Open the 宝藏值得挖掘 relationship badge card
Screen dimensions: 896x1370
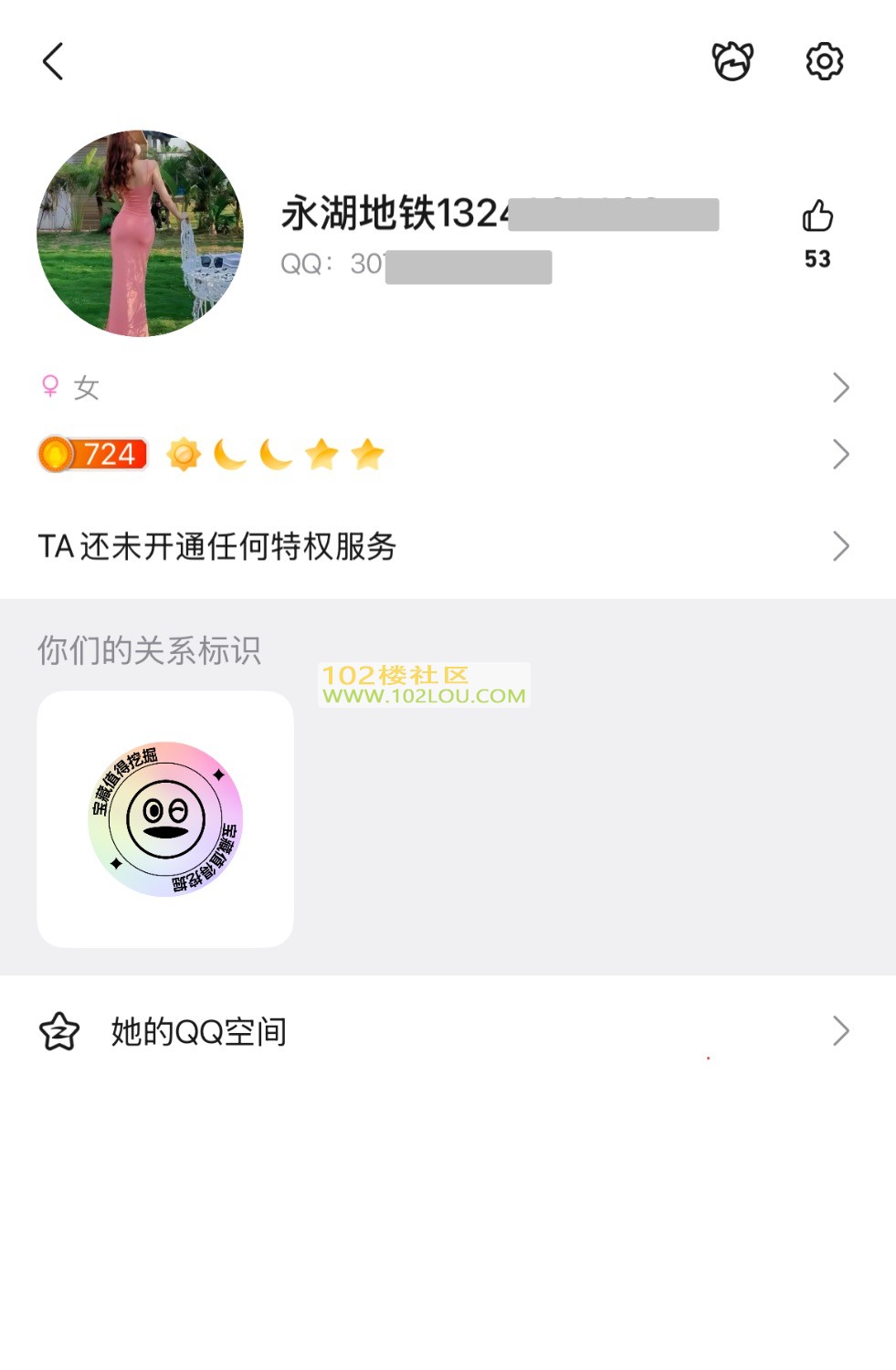(x=165, y=819)
